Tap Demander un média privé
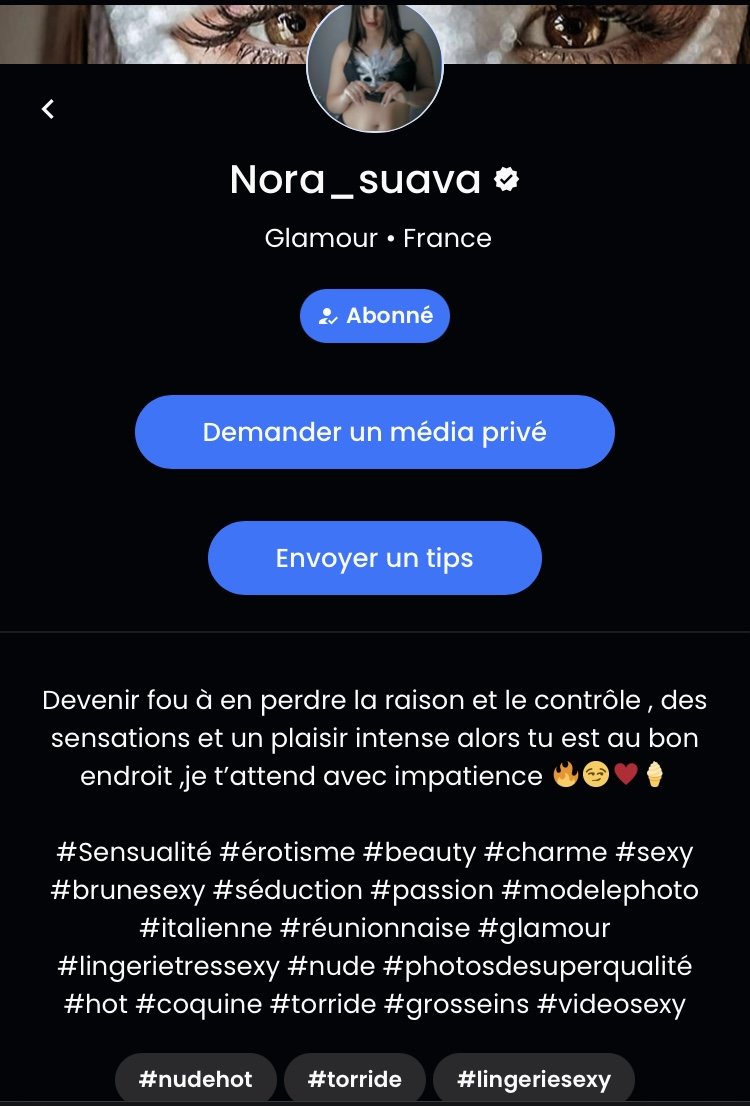The height and width of the screenshot is (1106, 750). click(x=375, y=432)
